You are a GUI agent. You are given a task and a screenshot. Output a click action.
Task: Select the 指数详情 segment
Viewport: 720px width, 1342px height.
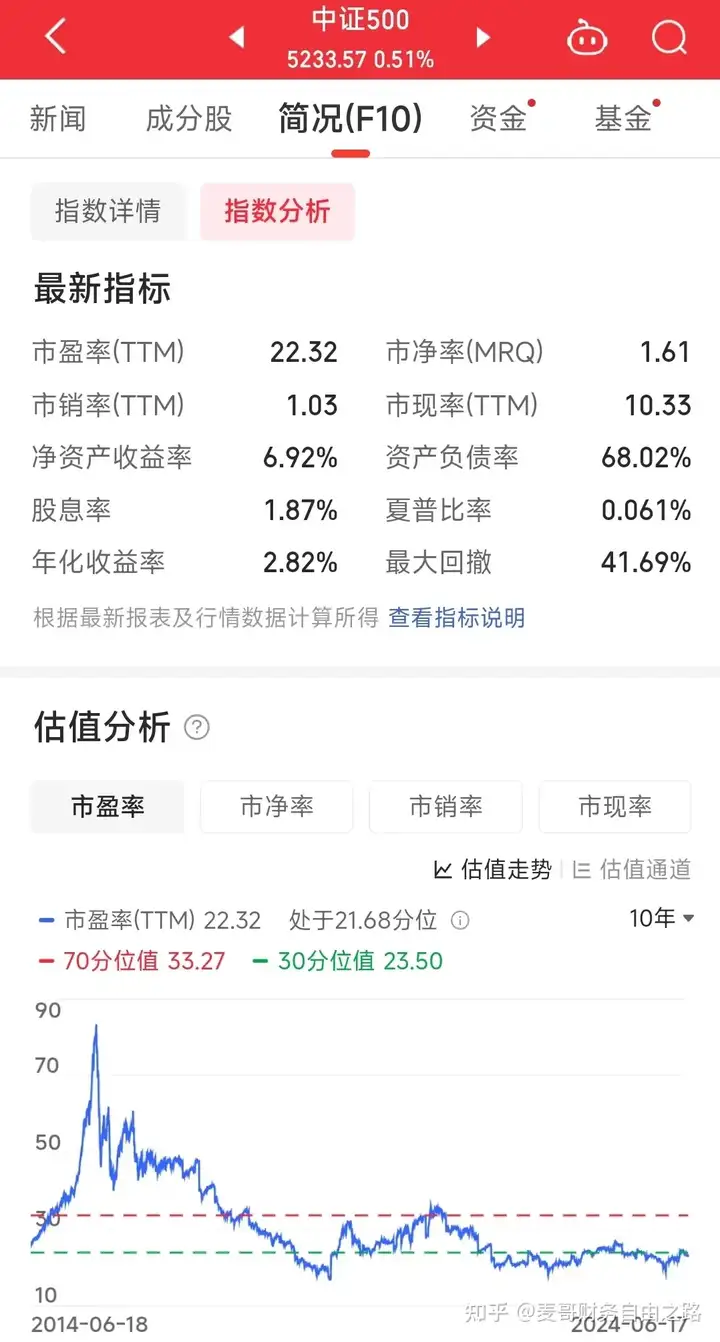108,211
